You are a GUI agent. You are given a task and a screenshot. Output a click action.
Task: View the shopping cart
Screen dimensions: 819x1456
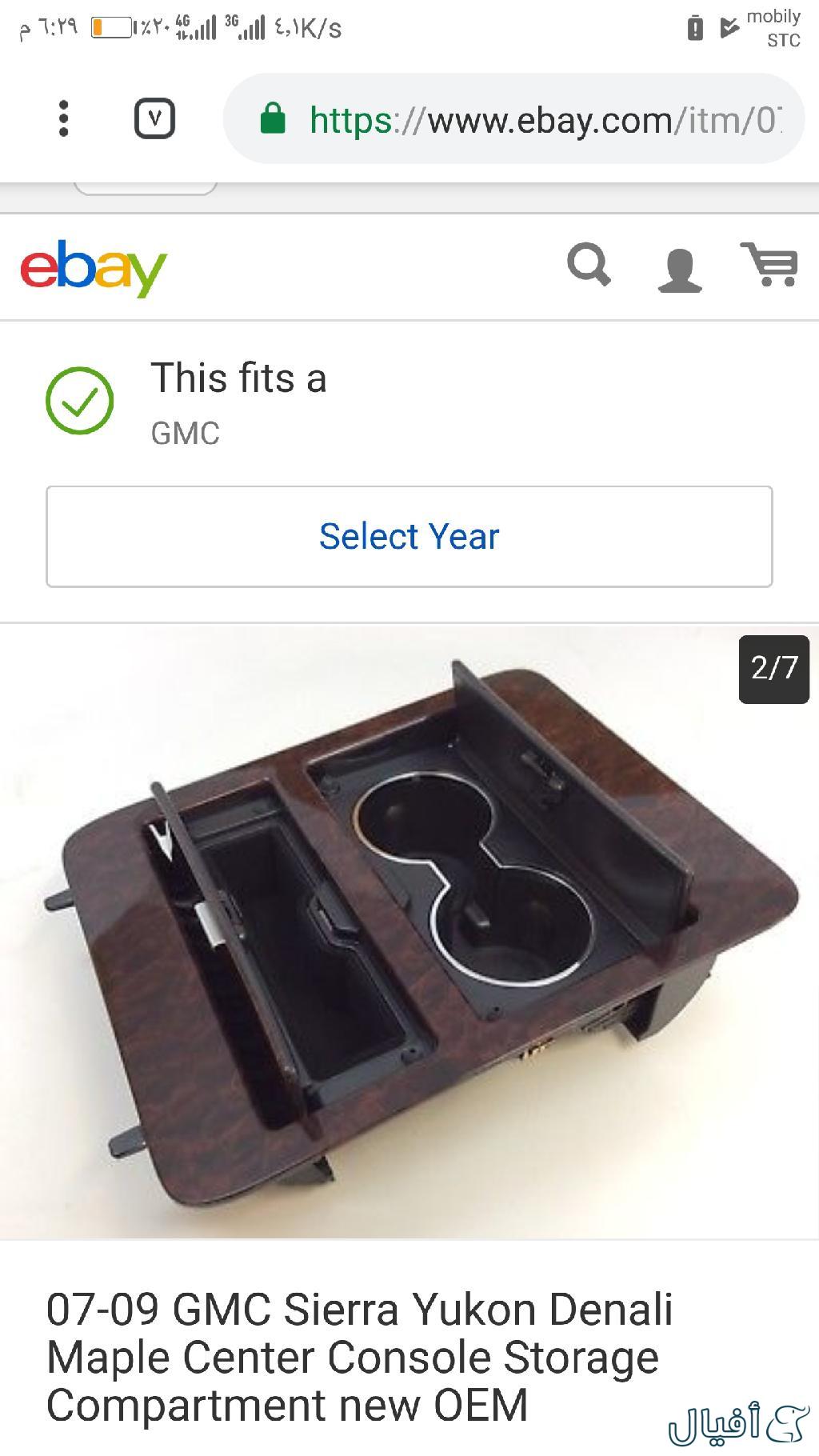click(769, 265)
